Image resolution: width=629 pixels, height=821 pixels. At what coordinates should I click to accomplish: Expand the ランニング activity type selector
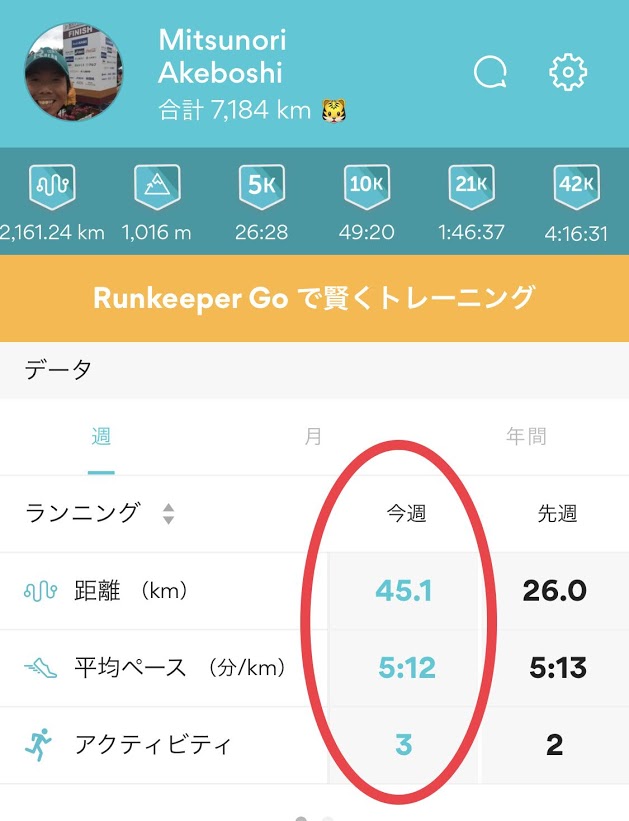tap(100, 514)
